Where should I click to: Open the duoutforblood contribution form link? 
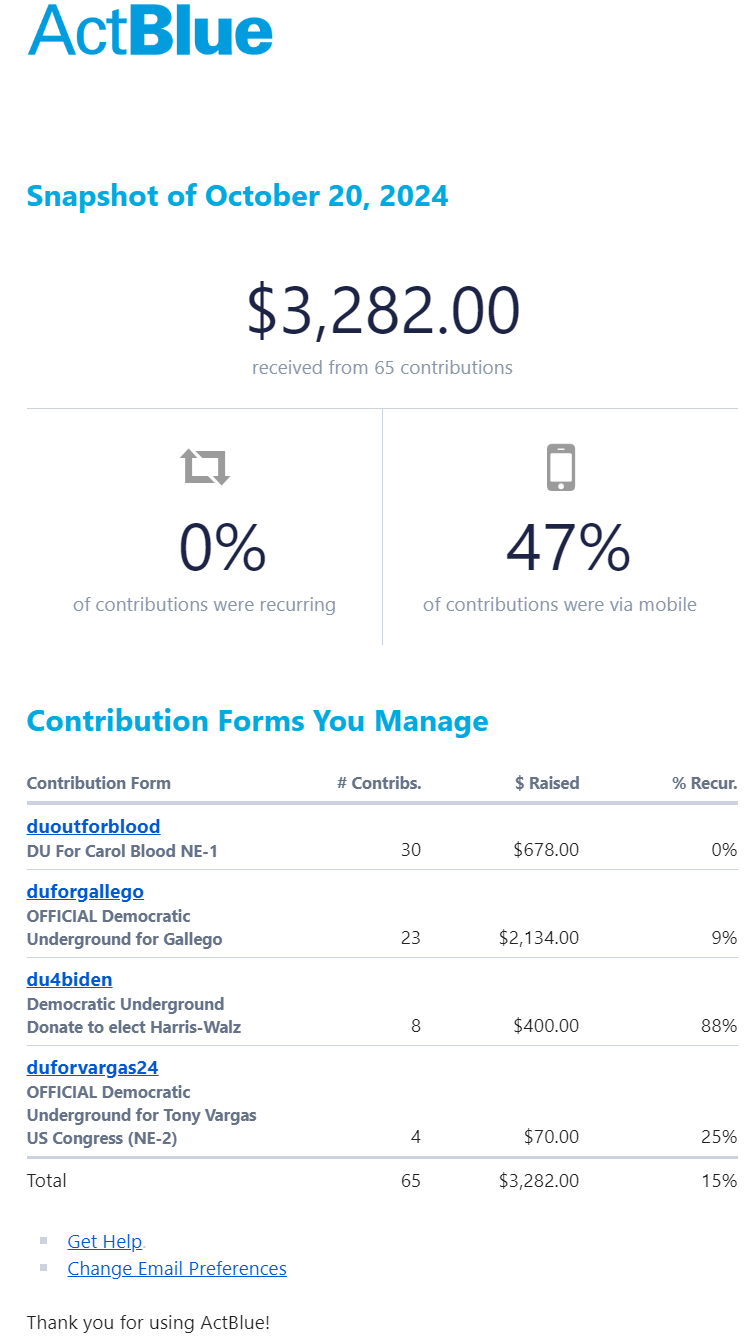pos(93,826)
